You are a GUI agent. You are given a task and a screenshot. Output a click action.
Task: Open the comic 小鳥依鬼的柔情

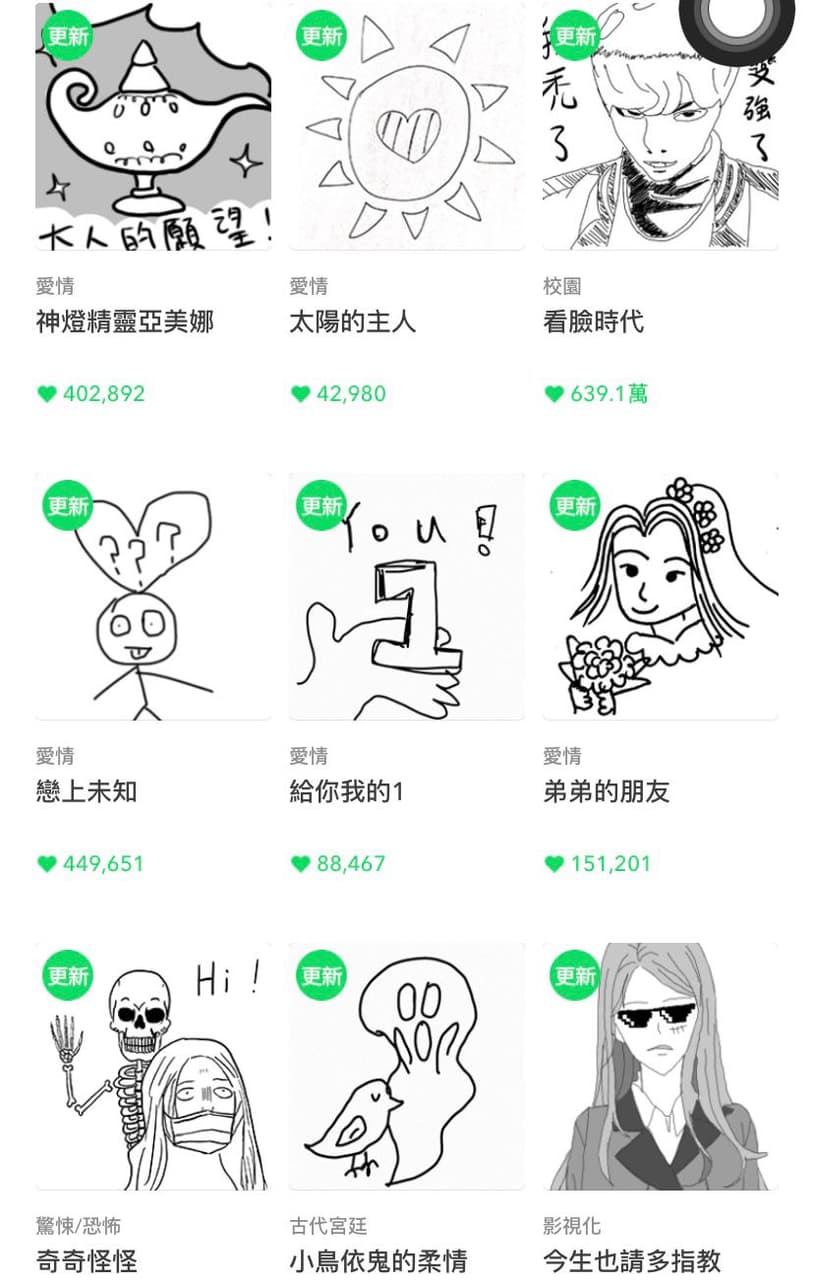point(406,1066)
